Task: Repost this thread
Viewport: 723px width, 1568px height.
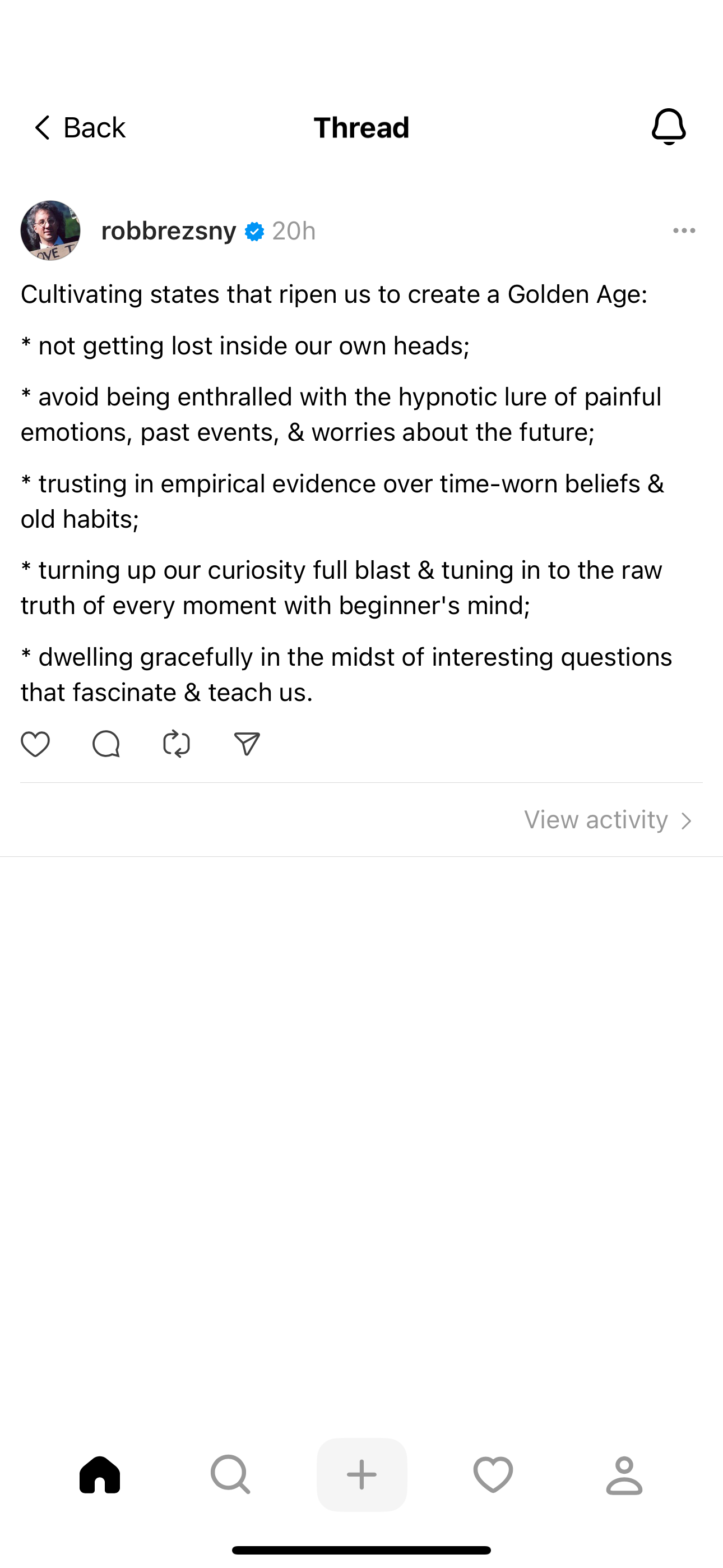Action: click(x=177, y=744)
